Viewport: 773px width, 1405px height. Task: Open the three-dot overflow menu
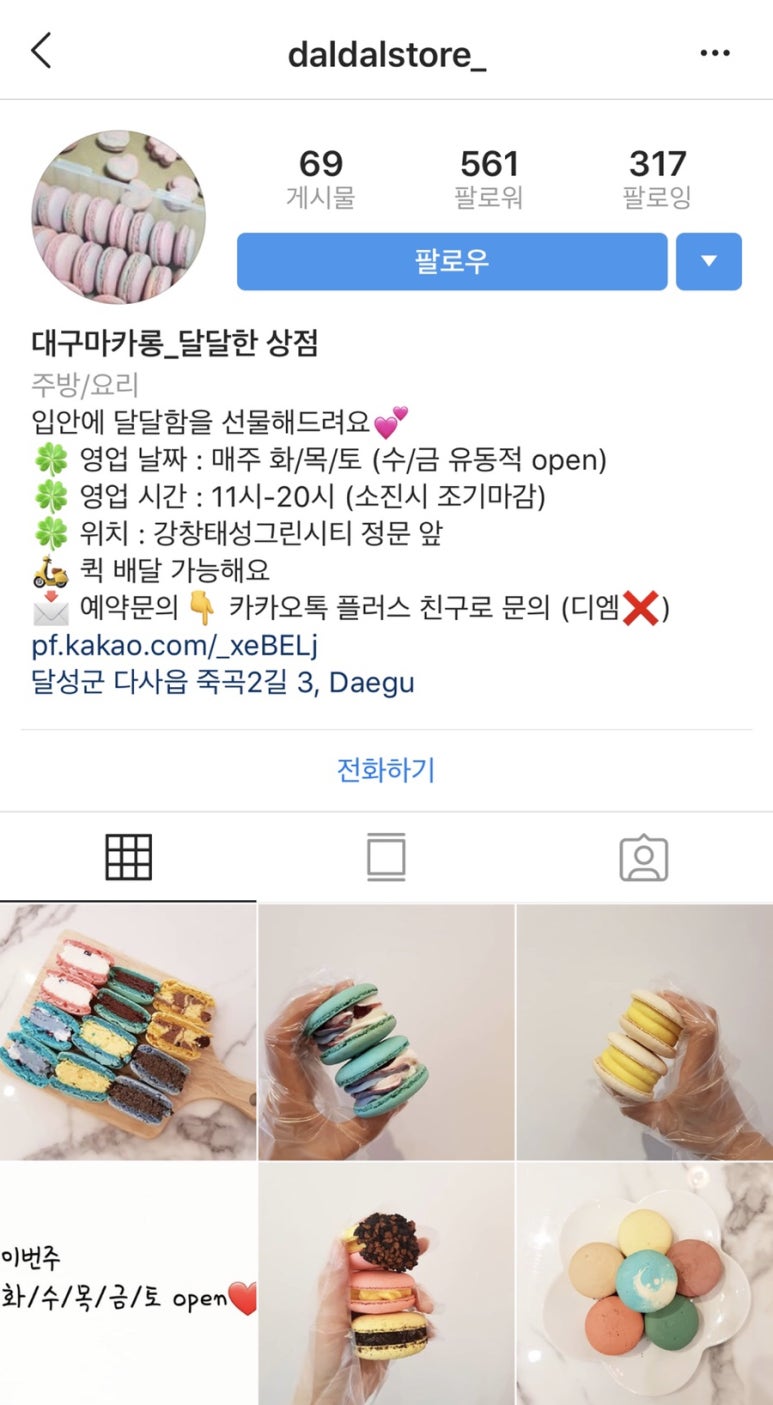point(715,53)
